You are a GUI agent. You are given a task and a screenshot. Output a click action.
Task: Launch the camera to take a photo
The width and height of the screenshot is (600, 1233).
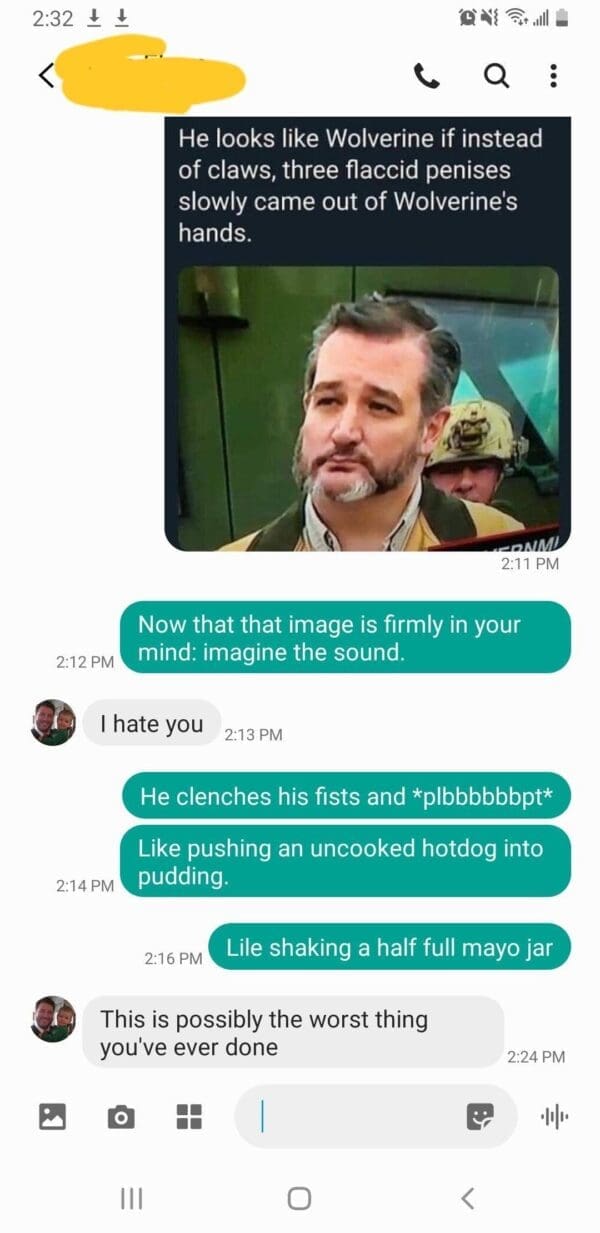click(x=121, y=1116)
